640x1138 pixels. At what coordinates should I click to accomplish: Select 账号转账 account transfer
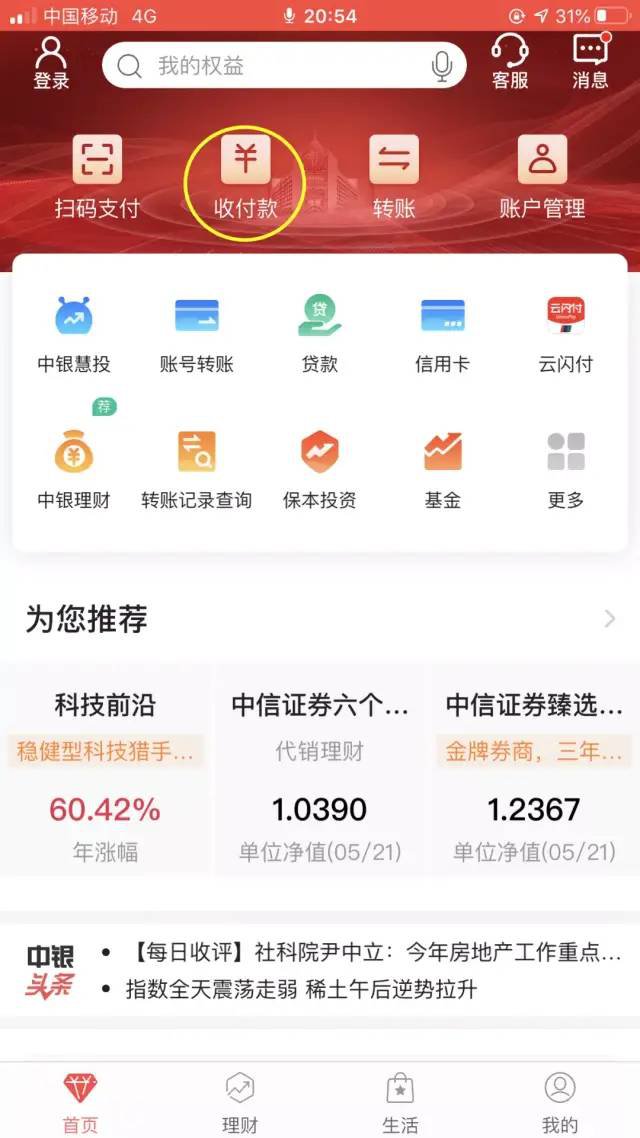[197, 334]
